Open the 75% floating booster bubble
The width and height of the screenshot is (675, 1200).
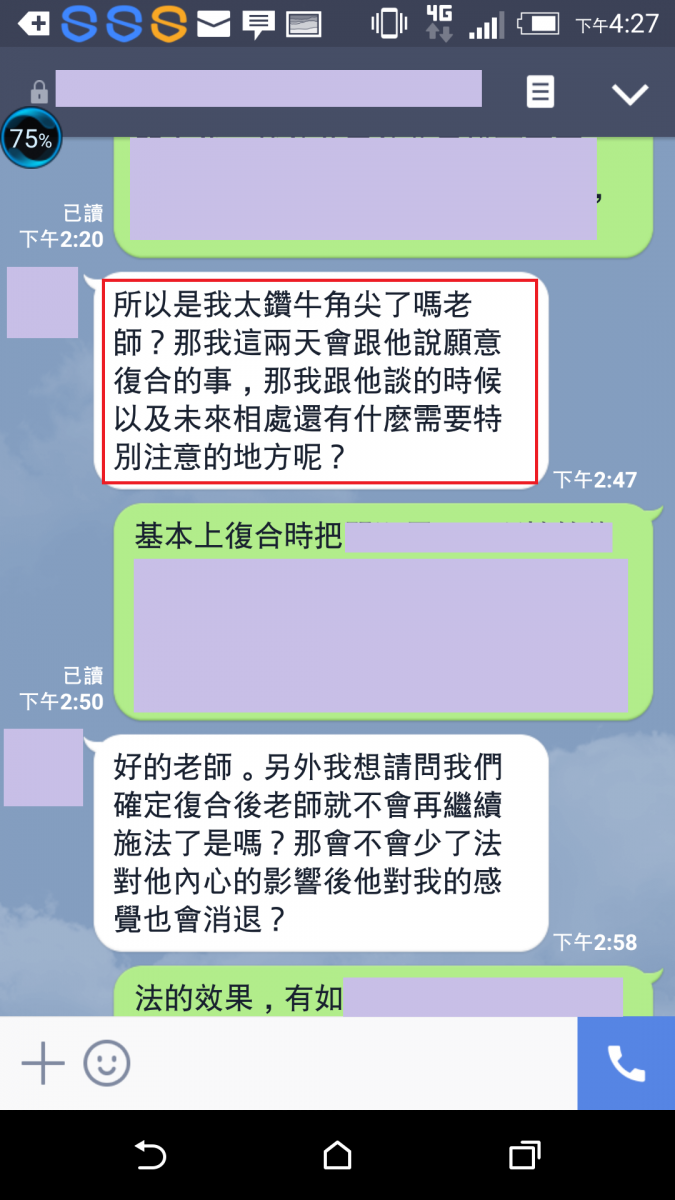pos(31,139)
